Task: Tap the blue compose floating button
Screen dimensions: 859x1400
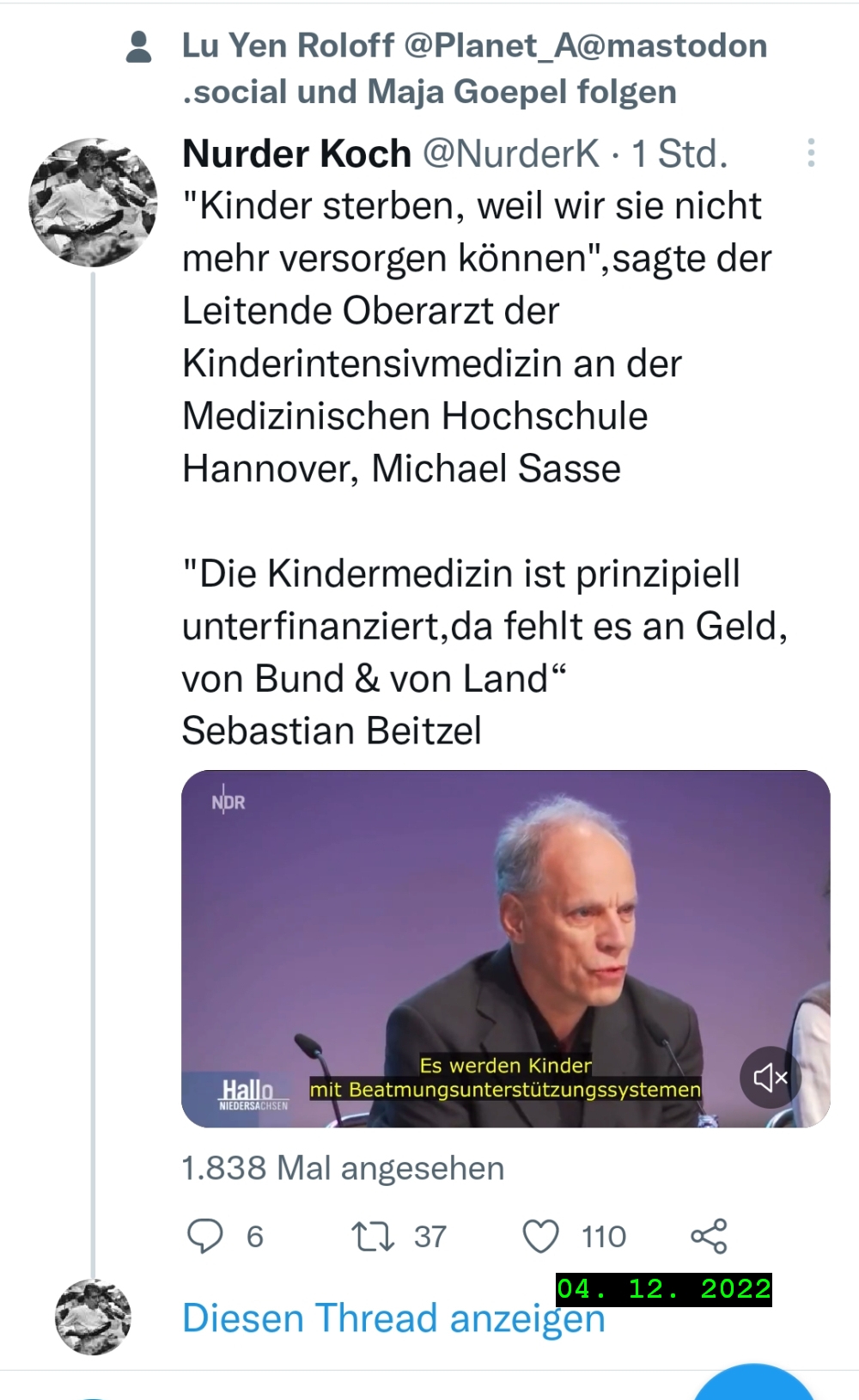Action: [x=754, y=1385]
